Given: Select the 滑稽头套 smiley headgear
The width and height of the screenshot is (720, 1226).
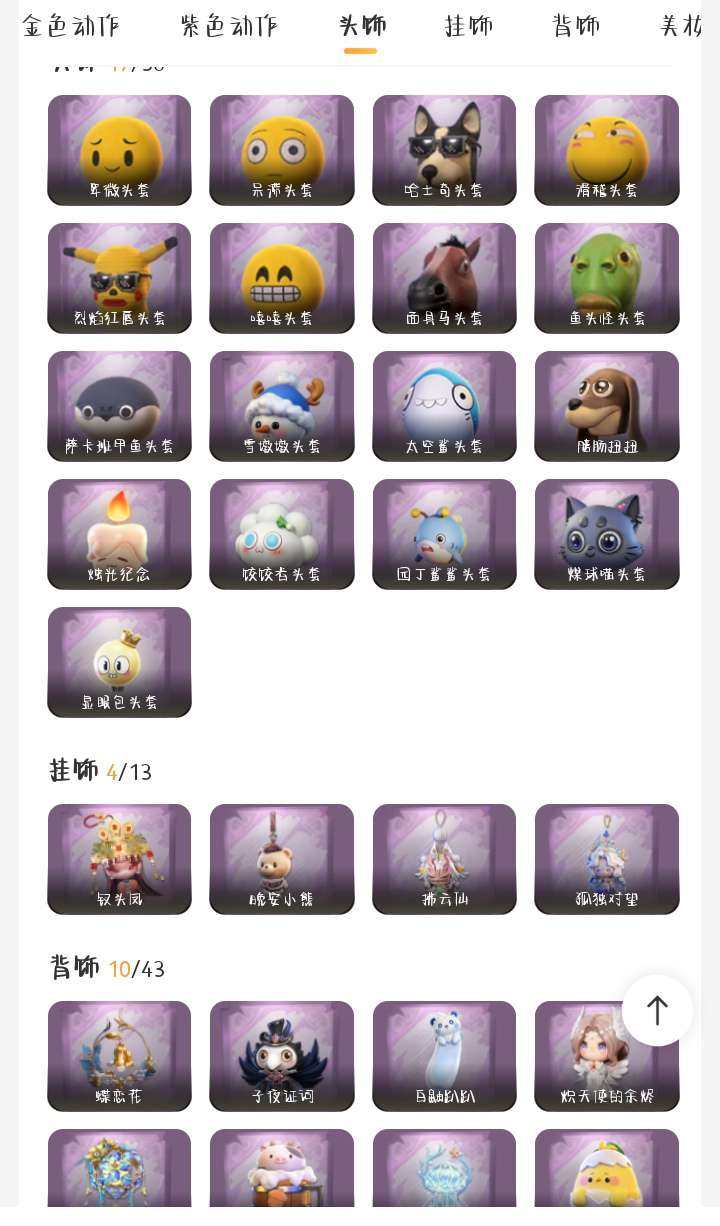Looking at the screenshot, I should pyautogui.click(x=606, y=150).
